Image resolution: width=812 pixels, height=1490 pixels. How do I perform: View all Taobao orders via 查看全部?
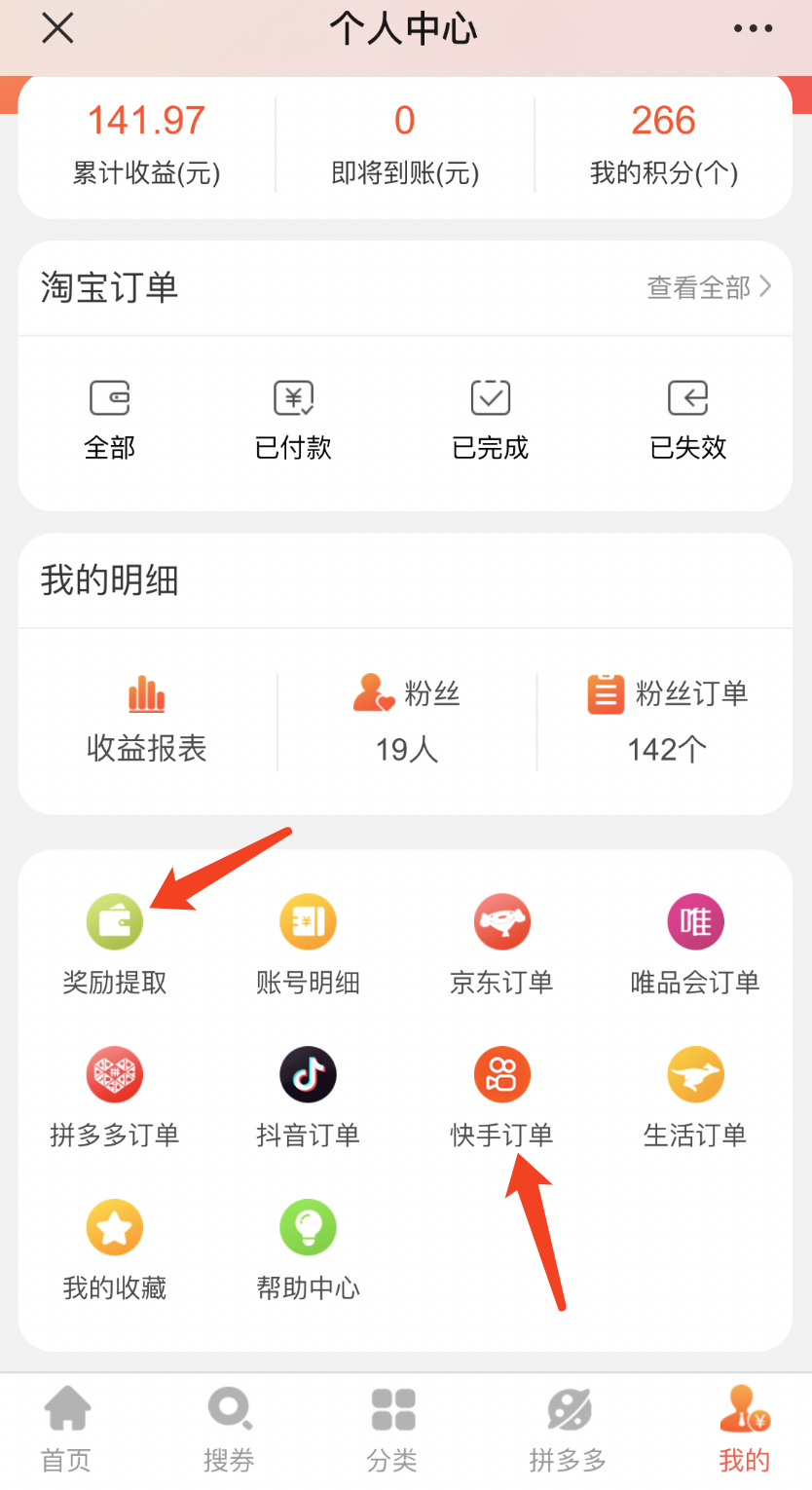click(709, 287)
